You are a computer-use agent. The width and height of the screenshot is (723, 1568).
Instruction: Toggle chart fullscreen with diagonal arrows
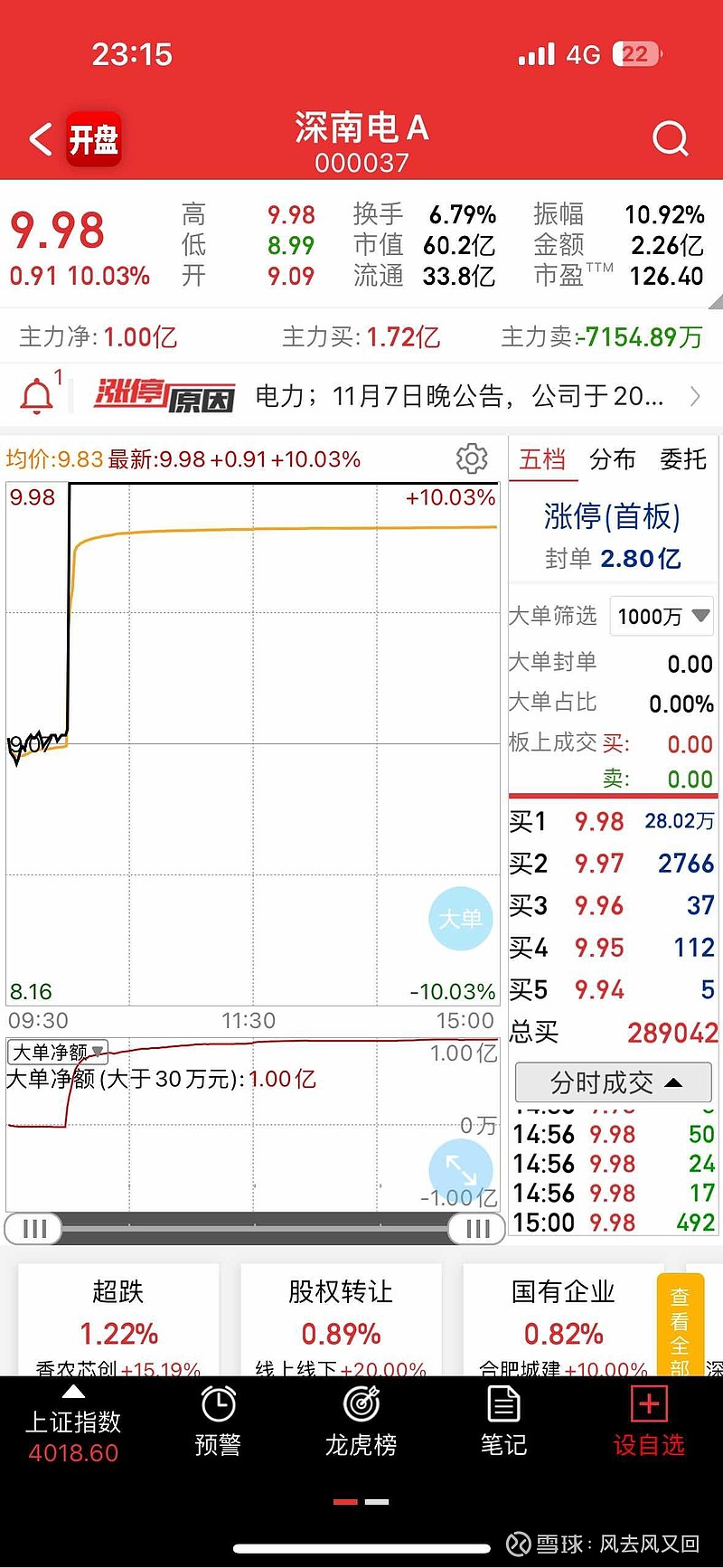[x=461, y=1169]
